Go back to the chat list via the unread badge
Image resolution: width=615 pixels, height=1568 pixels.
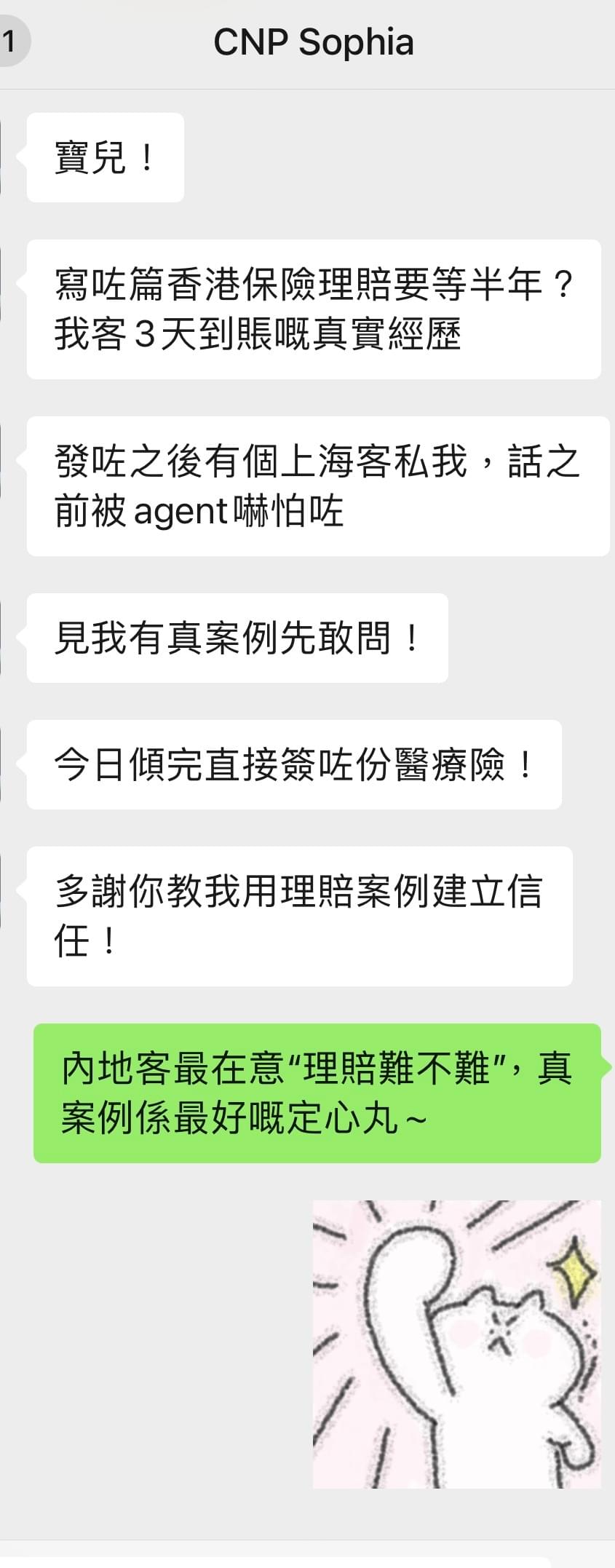[10, 42]
